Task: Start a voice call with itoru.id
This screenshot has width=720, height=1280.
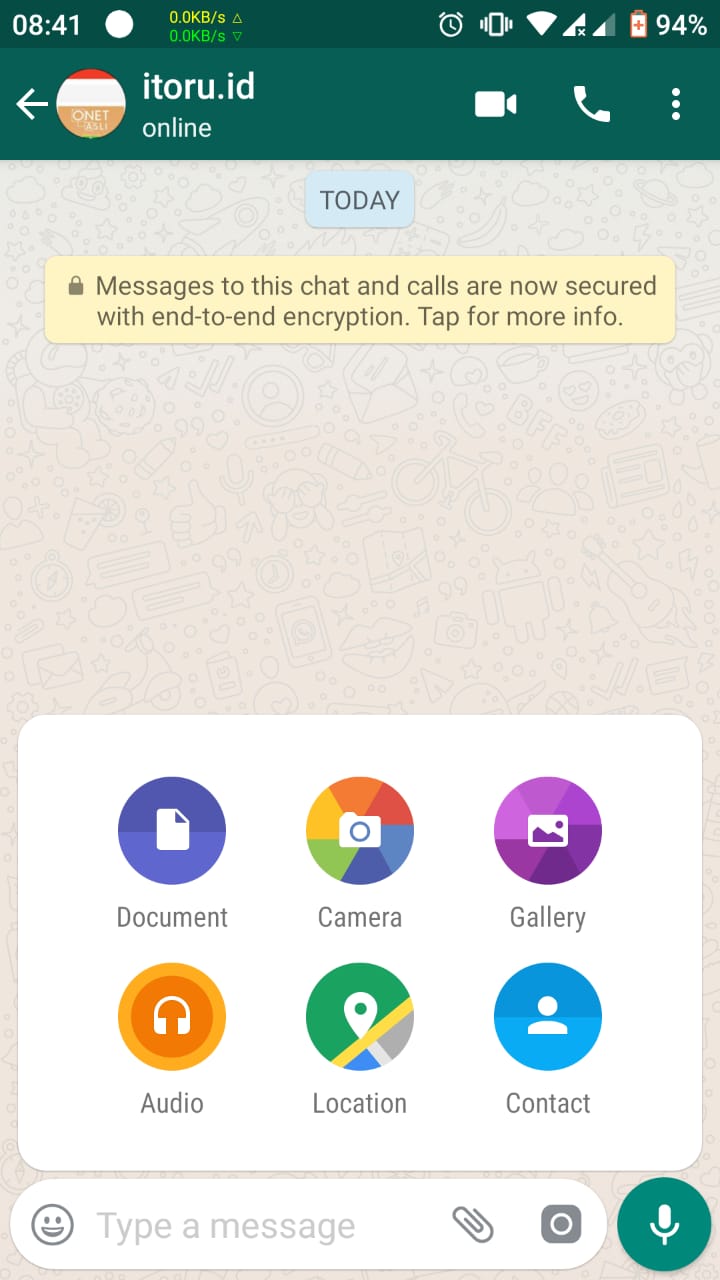Action: pyautogui.click(x=591, y=104)
